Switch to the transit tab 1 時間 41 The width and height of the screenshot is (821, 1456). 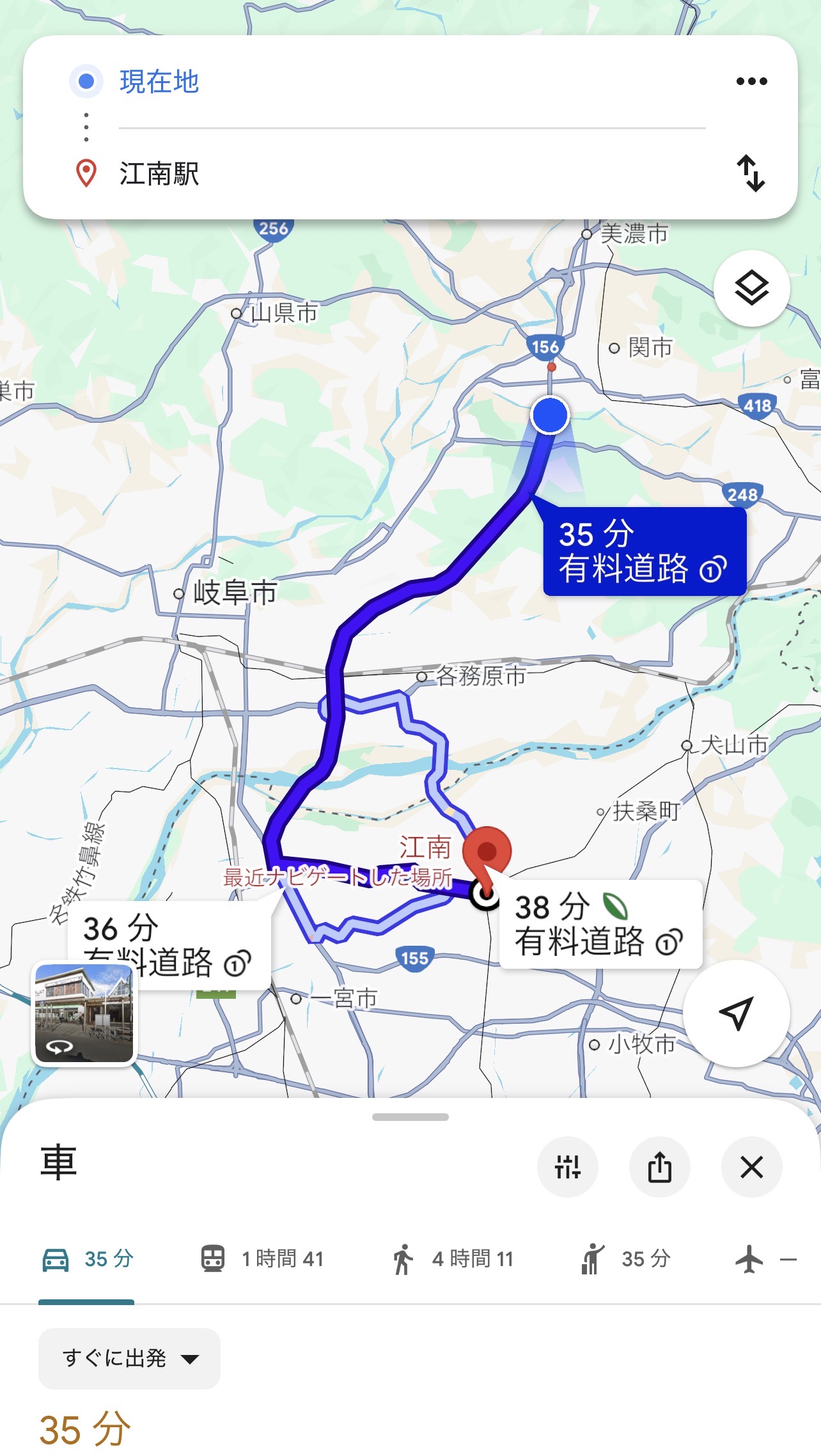pyautogui.click(x=263, y=1259)
